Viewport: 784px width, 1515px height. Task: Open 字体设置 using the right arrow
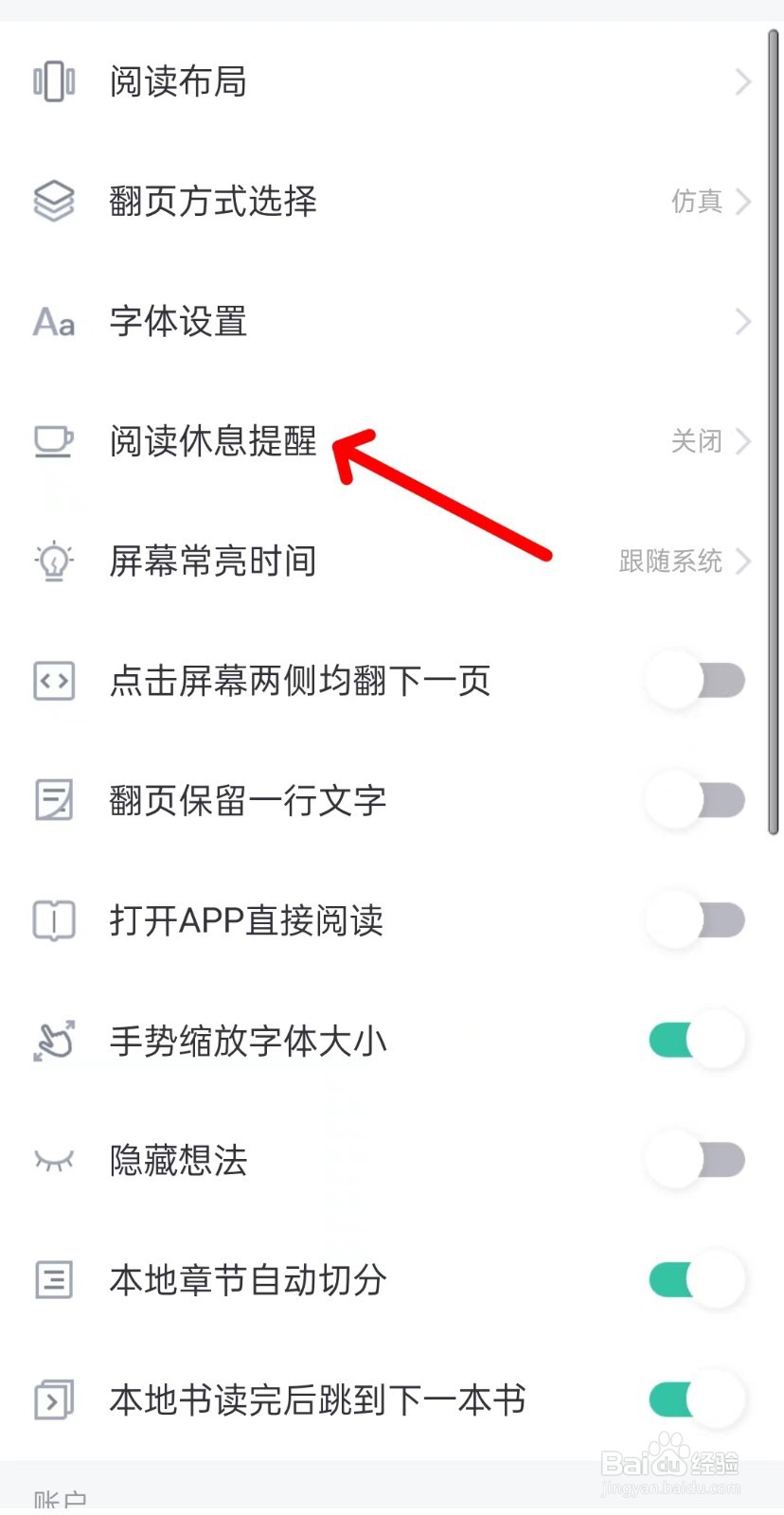pyautogui.click(x=742, y=322)
